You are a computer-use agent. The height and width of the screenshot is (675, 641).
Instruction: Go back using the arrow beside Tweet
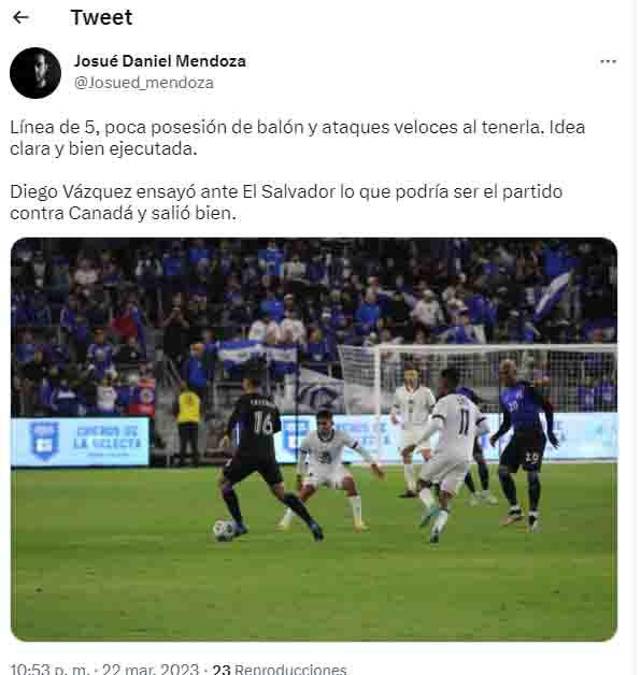point(21,18)
